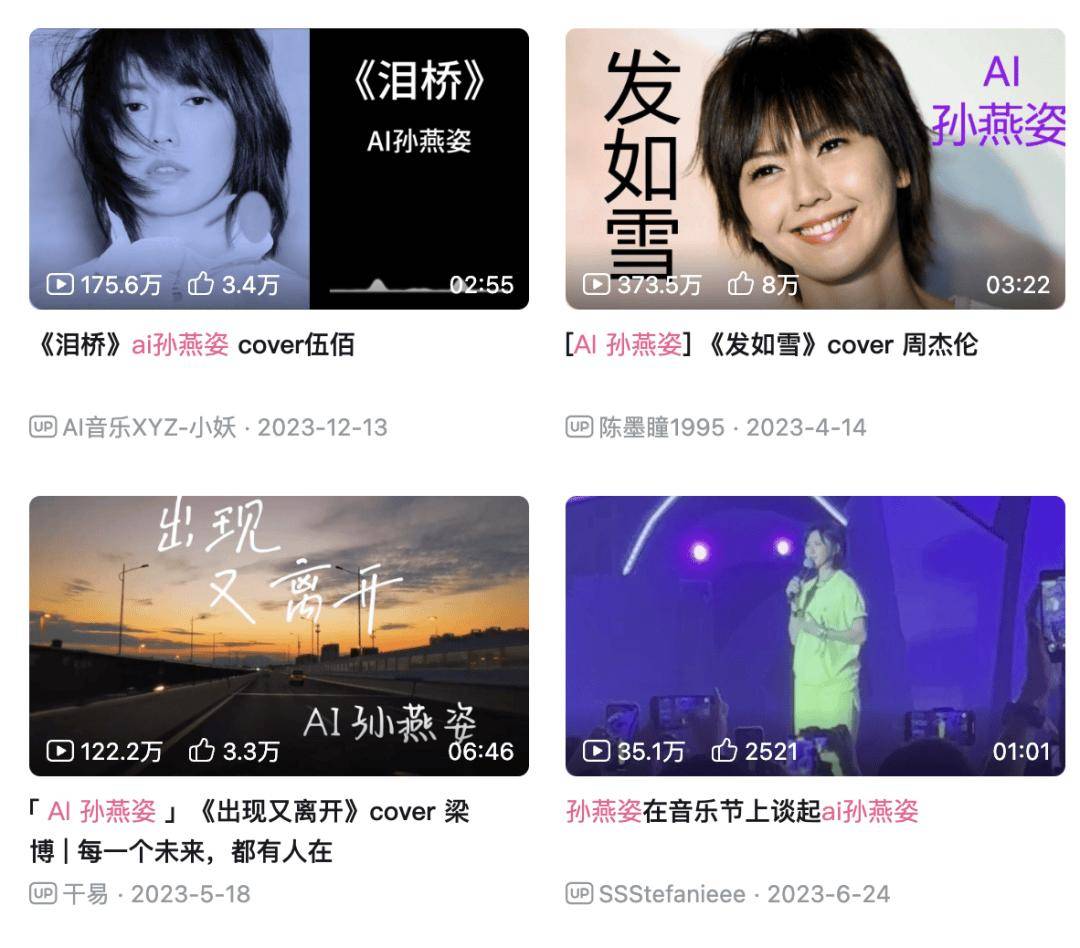Visit uploader AI音乐XYZ-小妖's profile
The width and height of the screenshot is (1080, 948).
click(149, 428)
